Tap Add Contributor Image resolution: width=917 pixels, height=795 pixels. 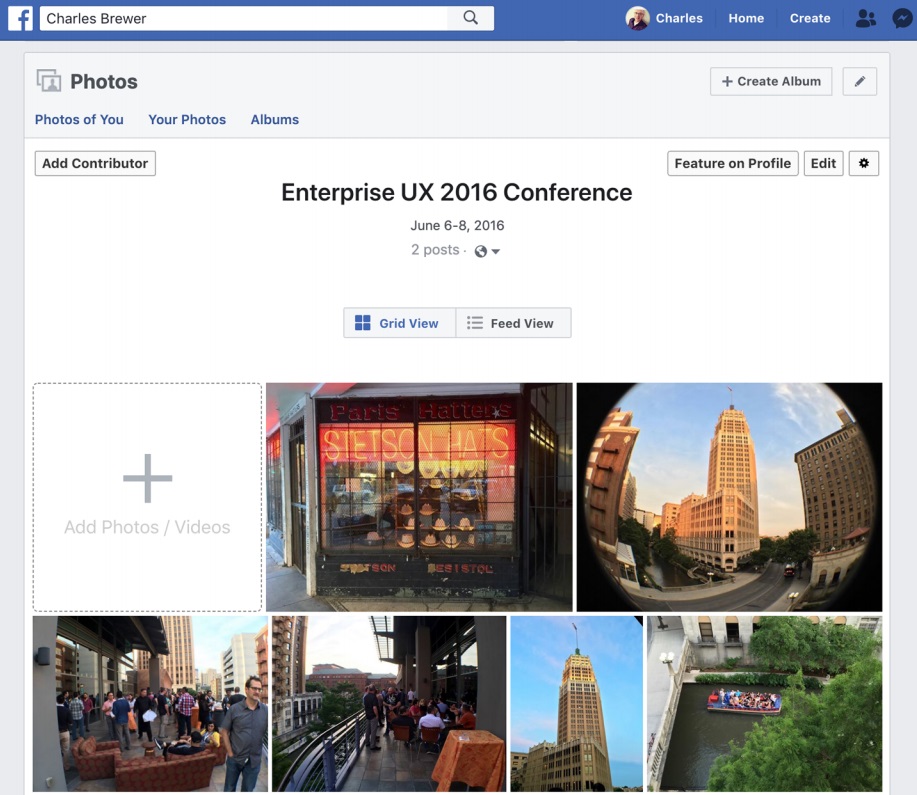click(95, 163)
